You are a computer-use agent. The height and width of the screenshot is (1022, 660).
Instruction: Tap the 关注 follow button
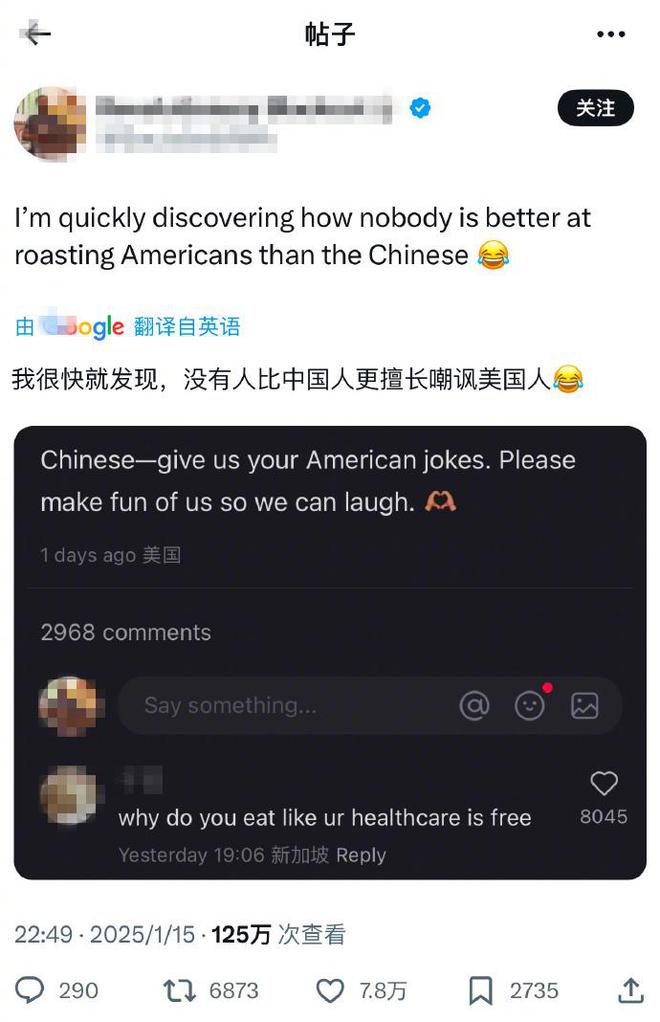pos(595,107)
